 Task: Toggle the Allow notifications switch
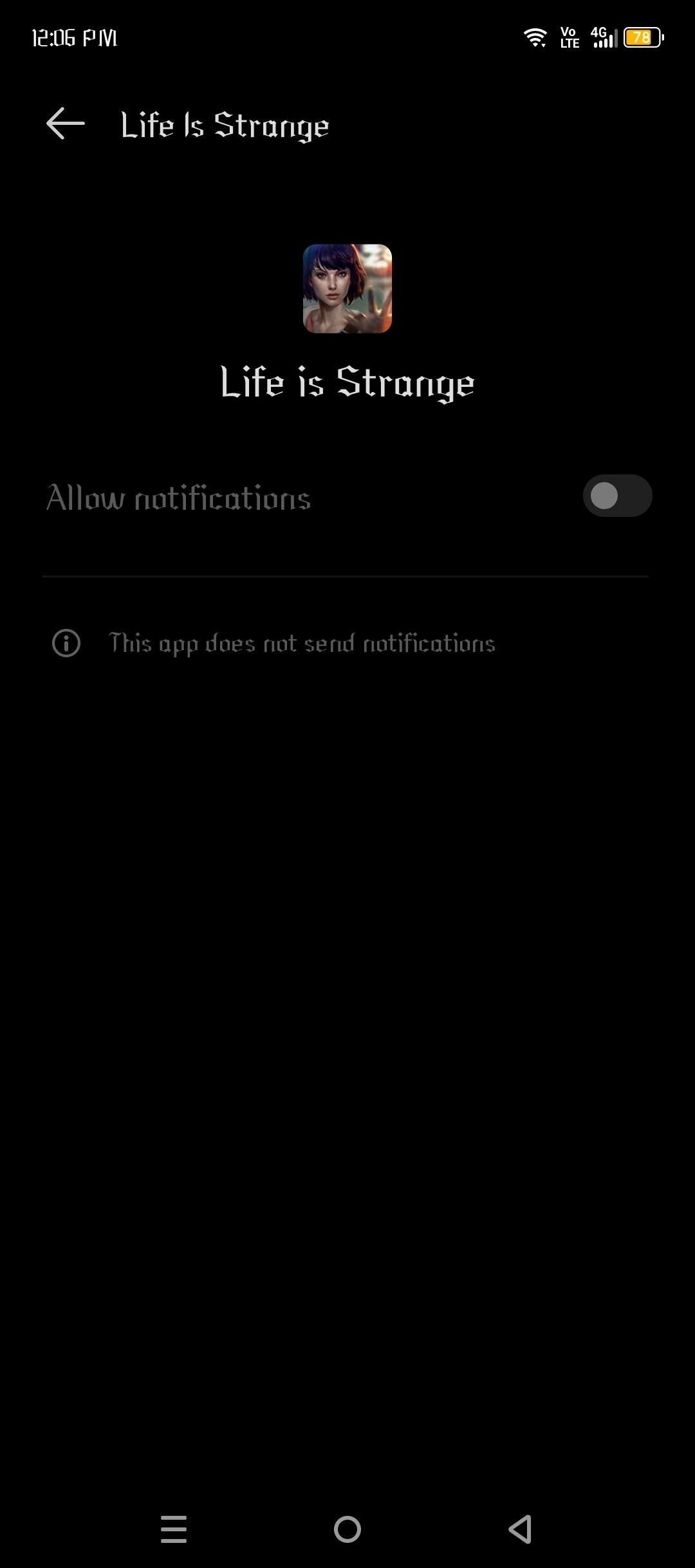coord(616,496)
